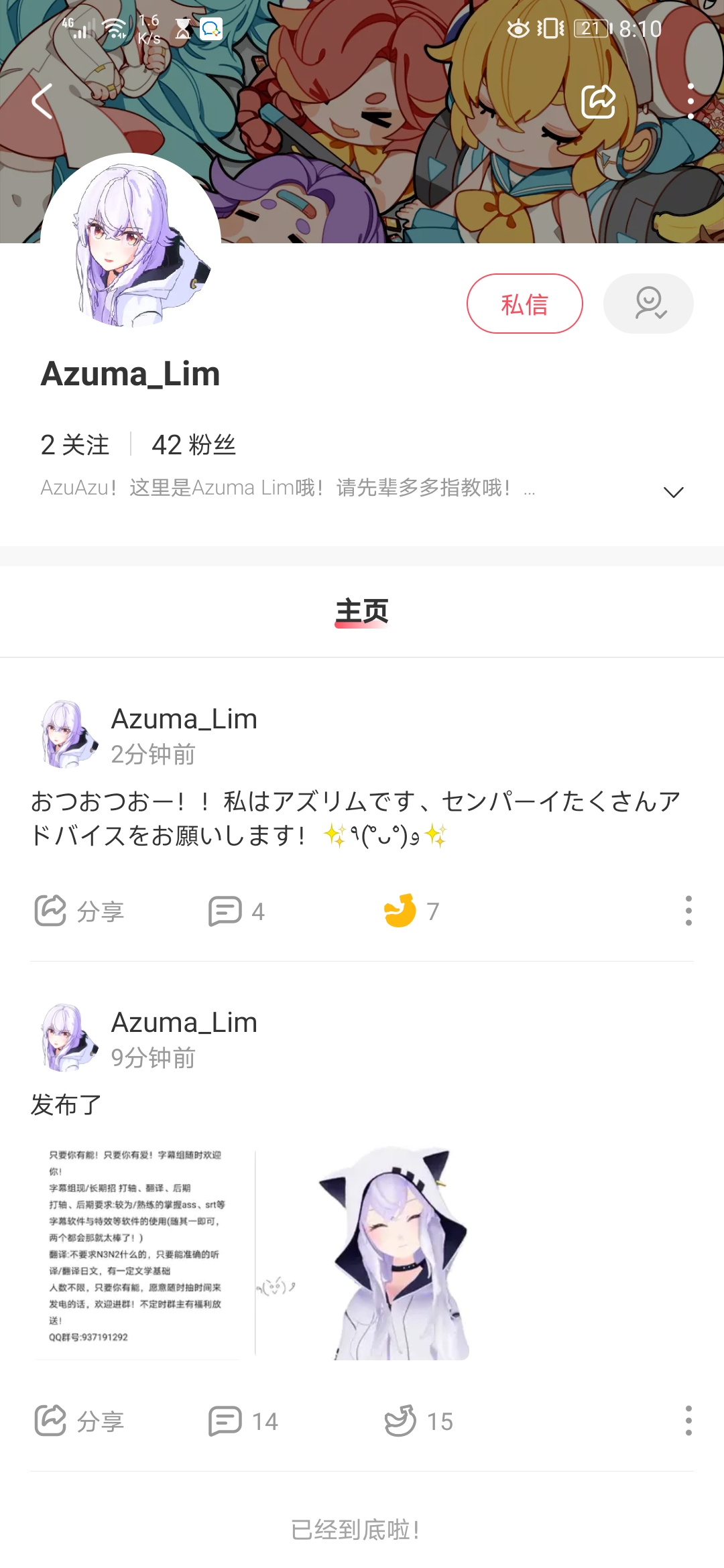Share this profile from the header
Image resolution: width=724 pixels, height=1568 pixels.
(x=598, y=101)
